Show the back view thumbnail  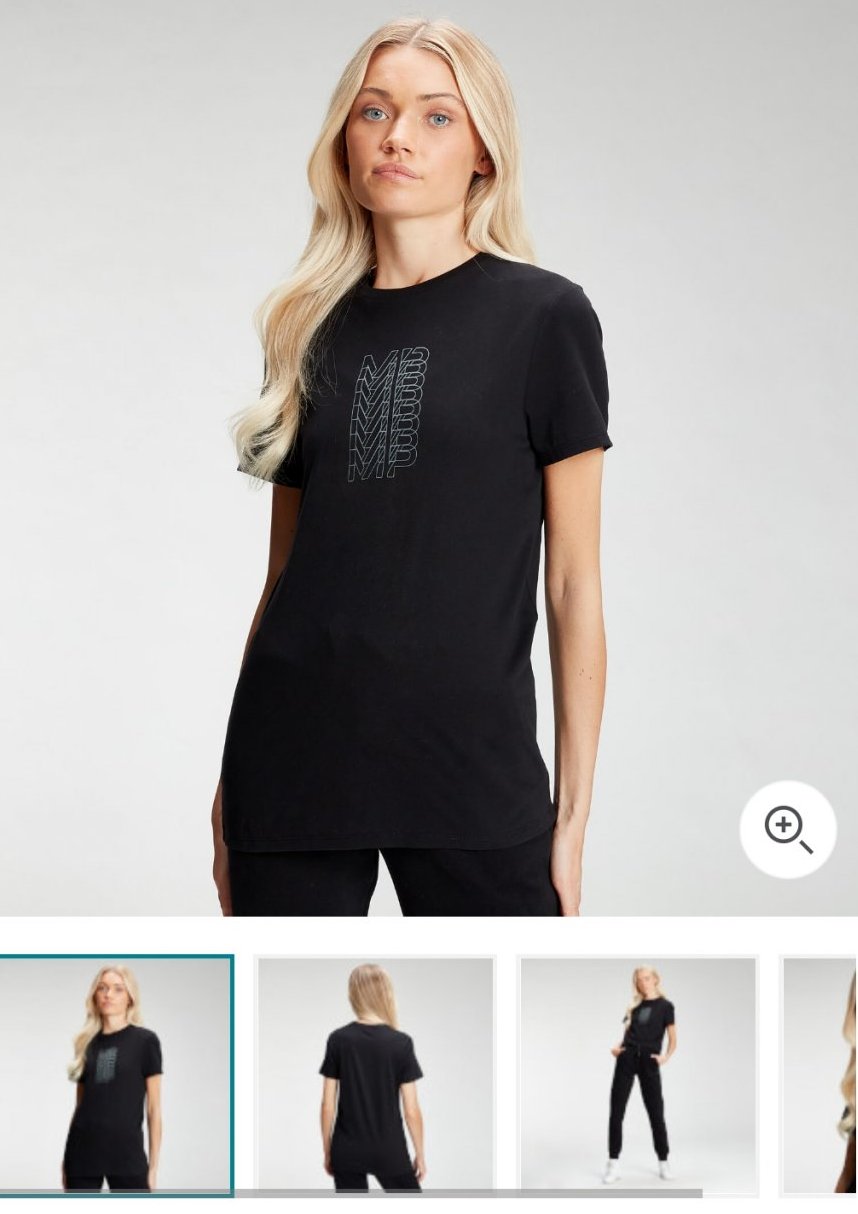[374, 1074]
